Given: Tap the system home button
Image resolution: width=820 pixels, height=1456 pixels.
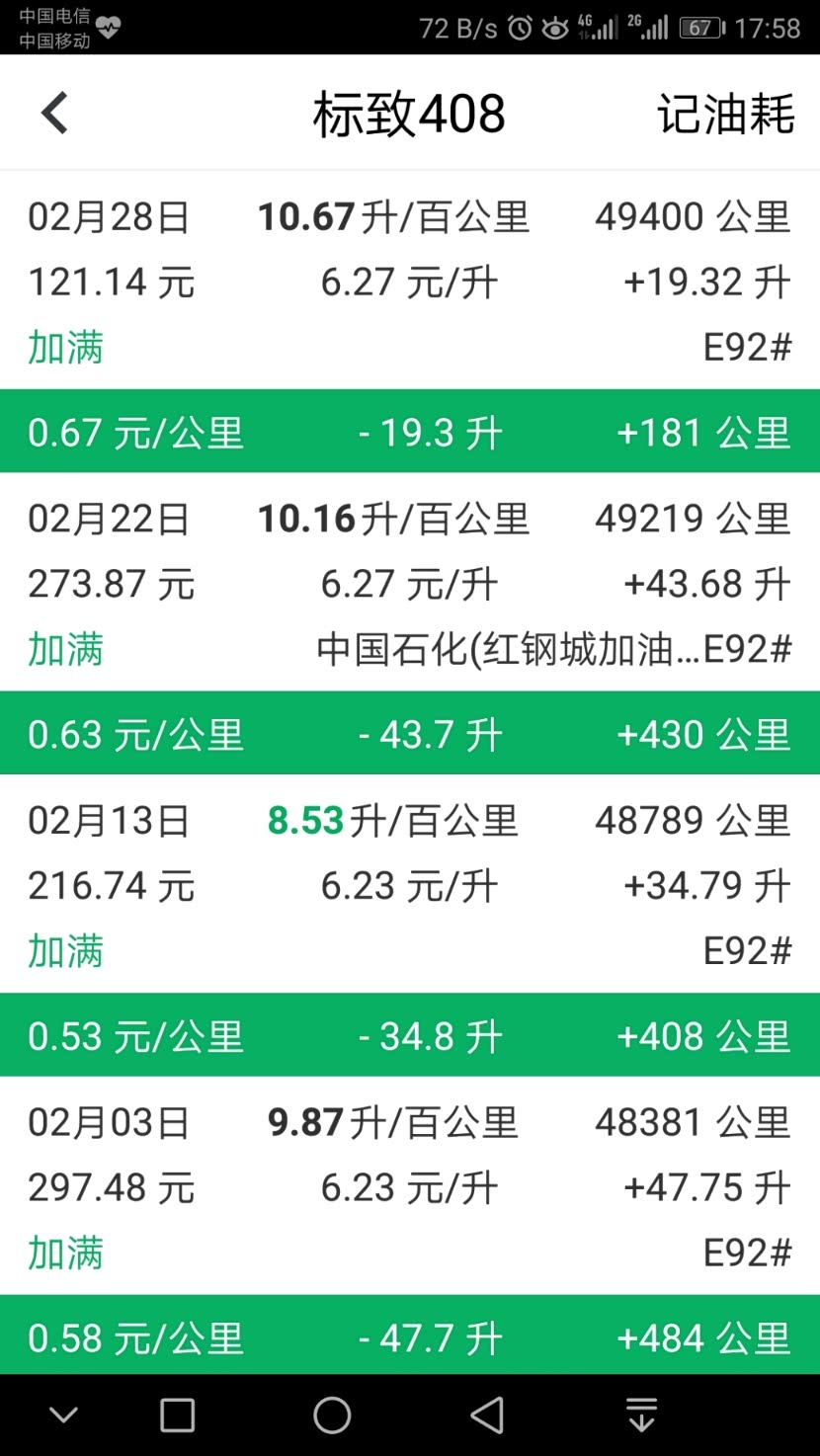Looking at the screenshot, I should click(x=332, y=1416).
